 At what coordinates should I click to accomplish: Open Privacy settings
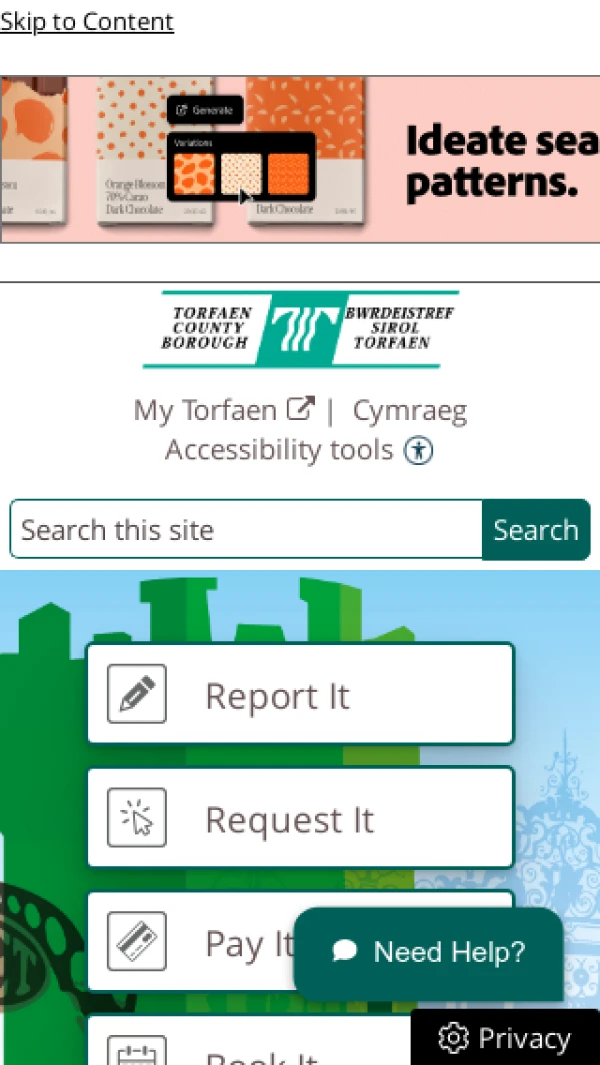pos(505,1039)
